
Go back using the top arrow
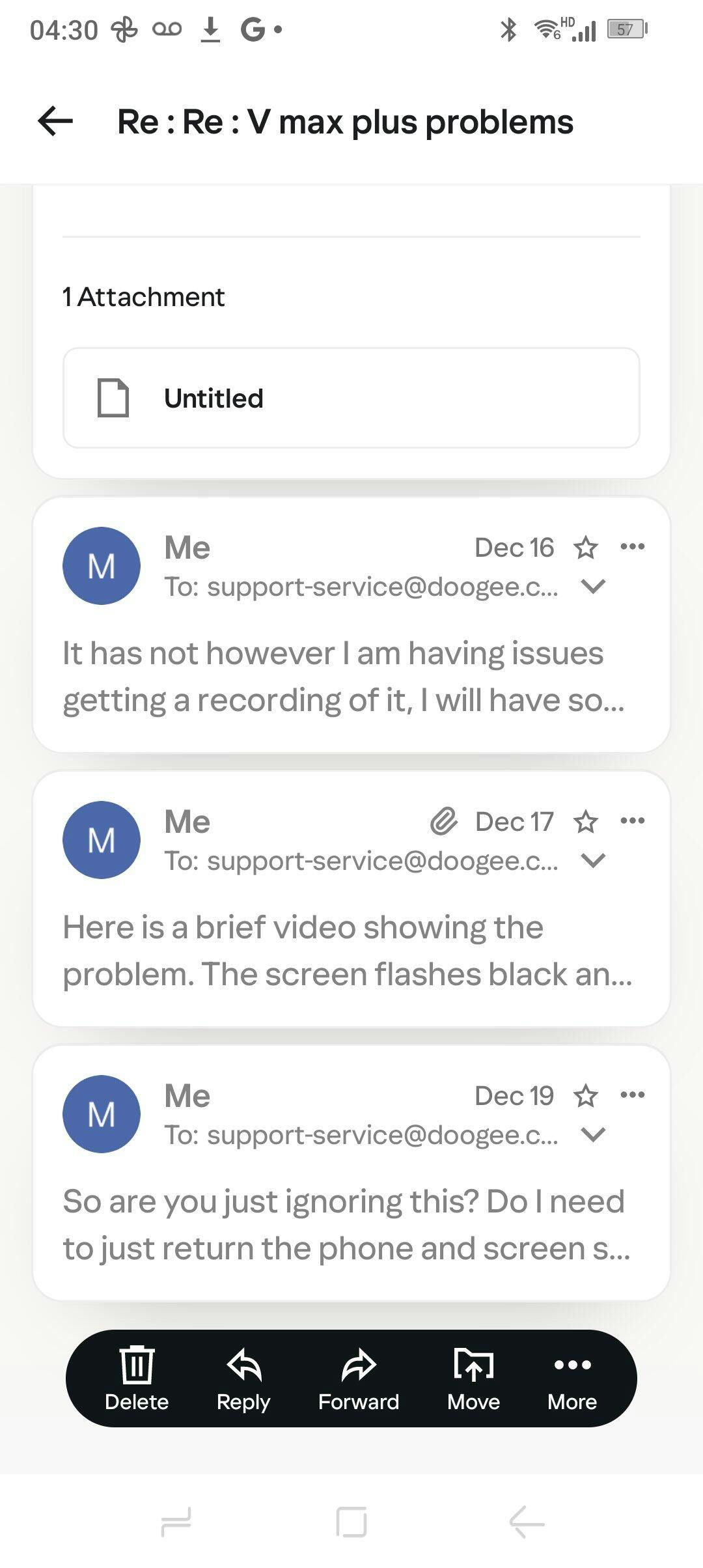point(55,121)
